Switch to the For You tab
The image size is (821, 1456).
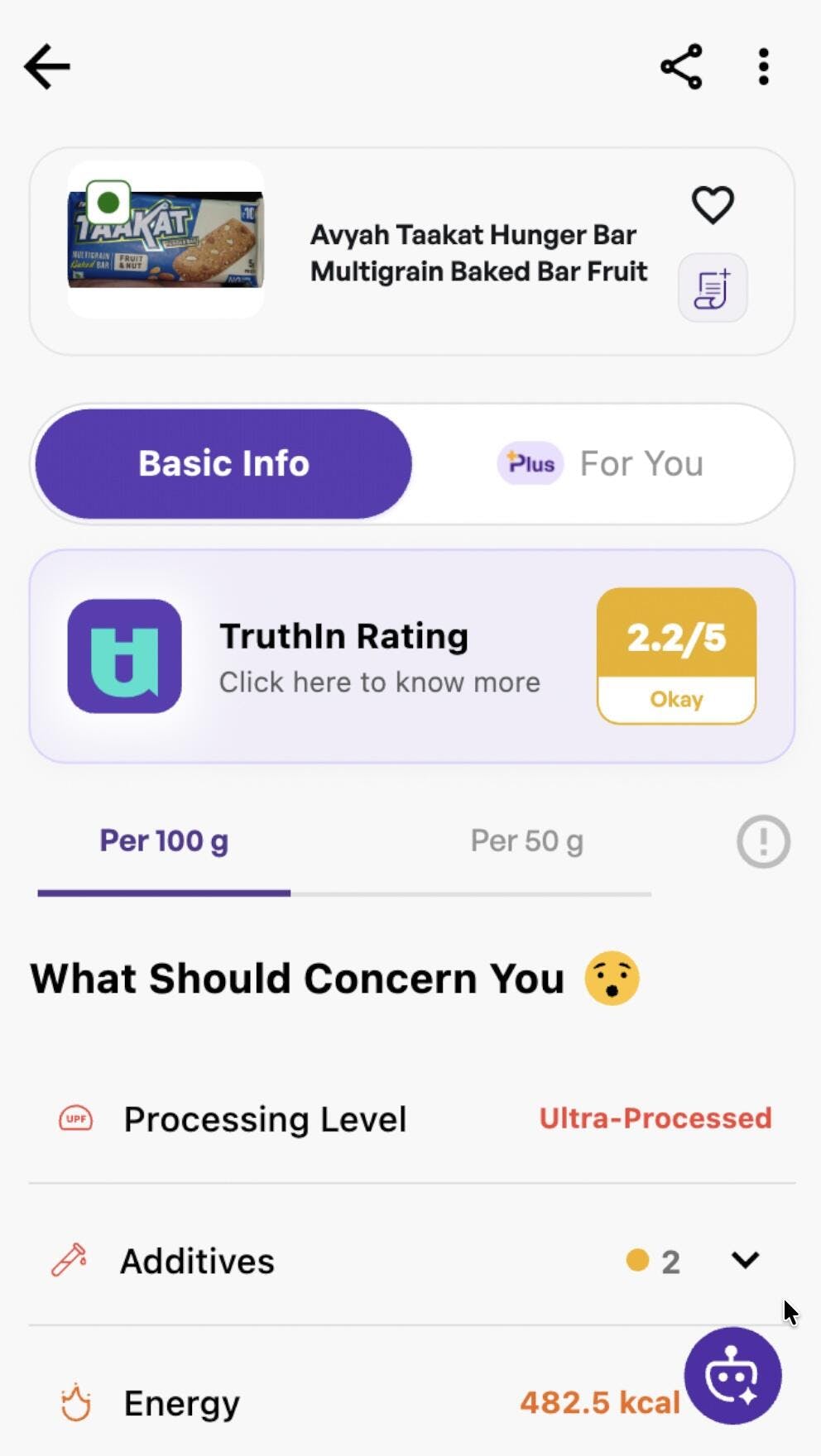coord(602,463)
